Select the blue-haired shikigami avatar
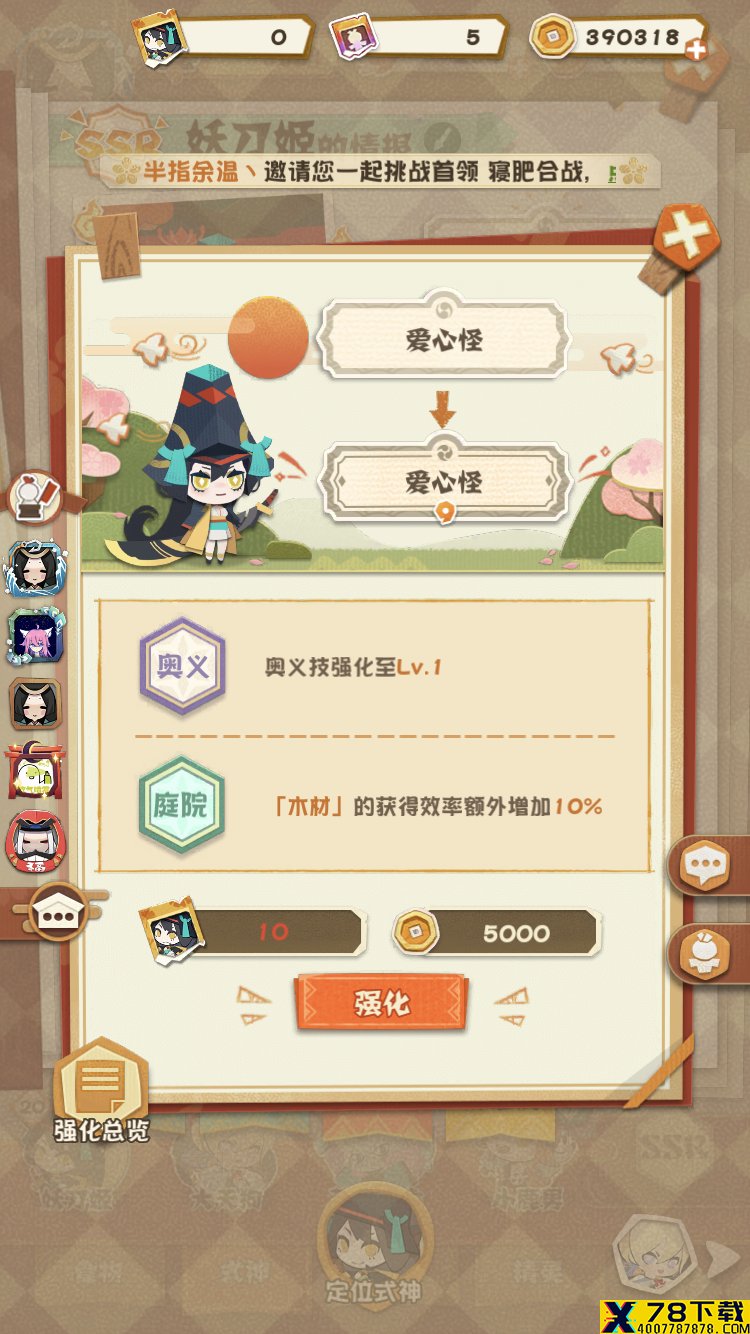Viewport: 750px width, 1334px height. [x=35, y=569]
